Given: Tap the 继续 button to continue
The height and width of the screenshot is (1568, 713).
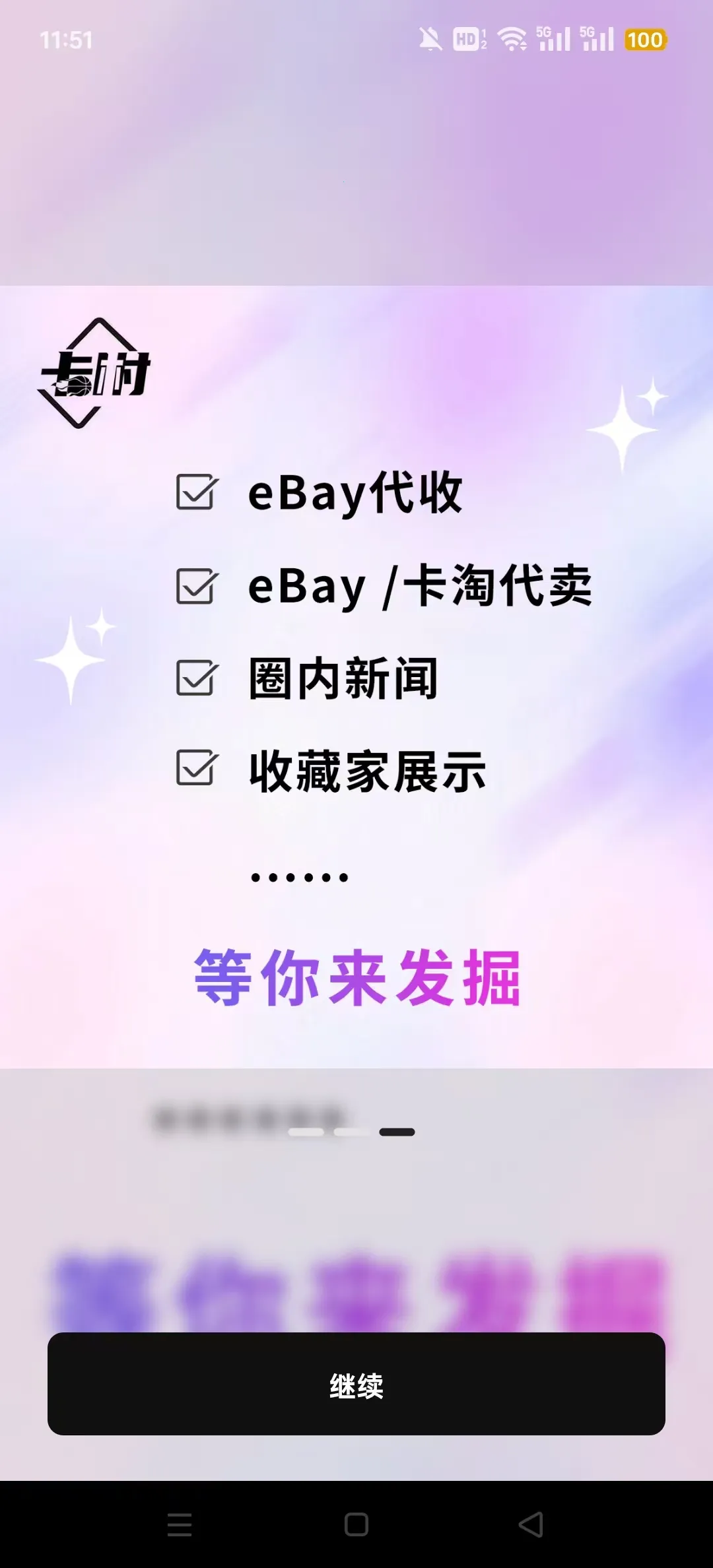Looking at the screenshot, I should (356, 1385).
